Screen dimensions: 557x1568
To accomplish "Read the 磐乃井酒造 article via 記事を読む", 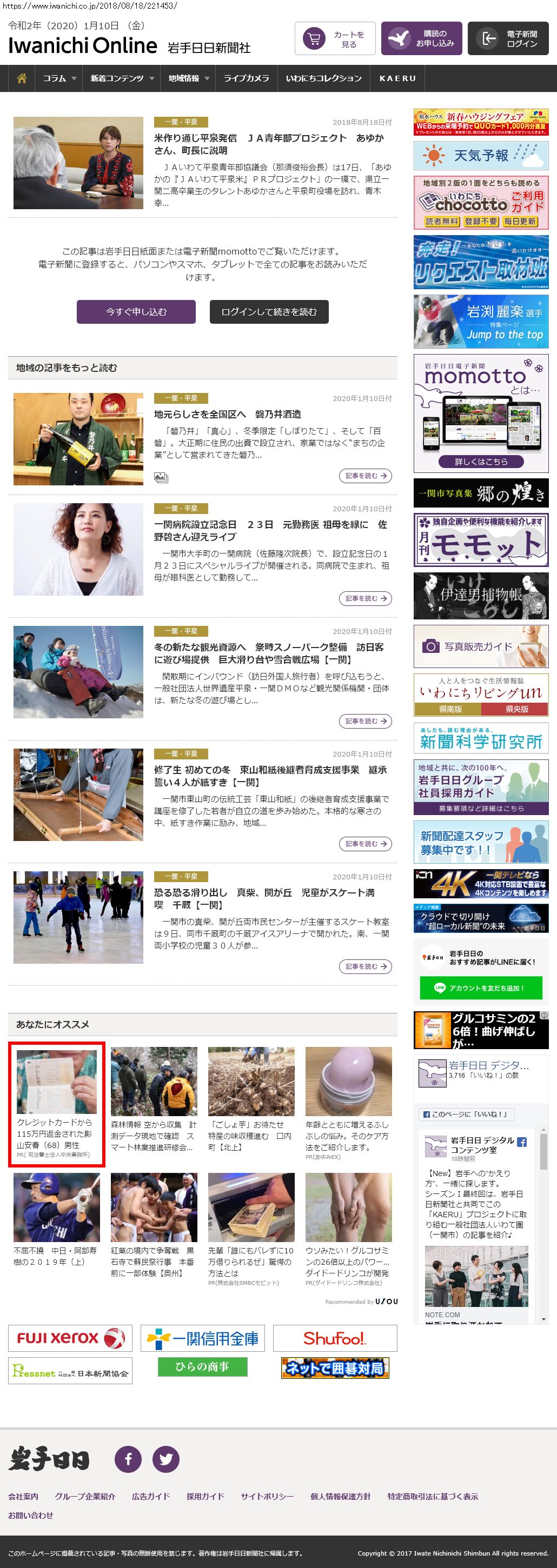I will pos(364,476).
